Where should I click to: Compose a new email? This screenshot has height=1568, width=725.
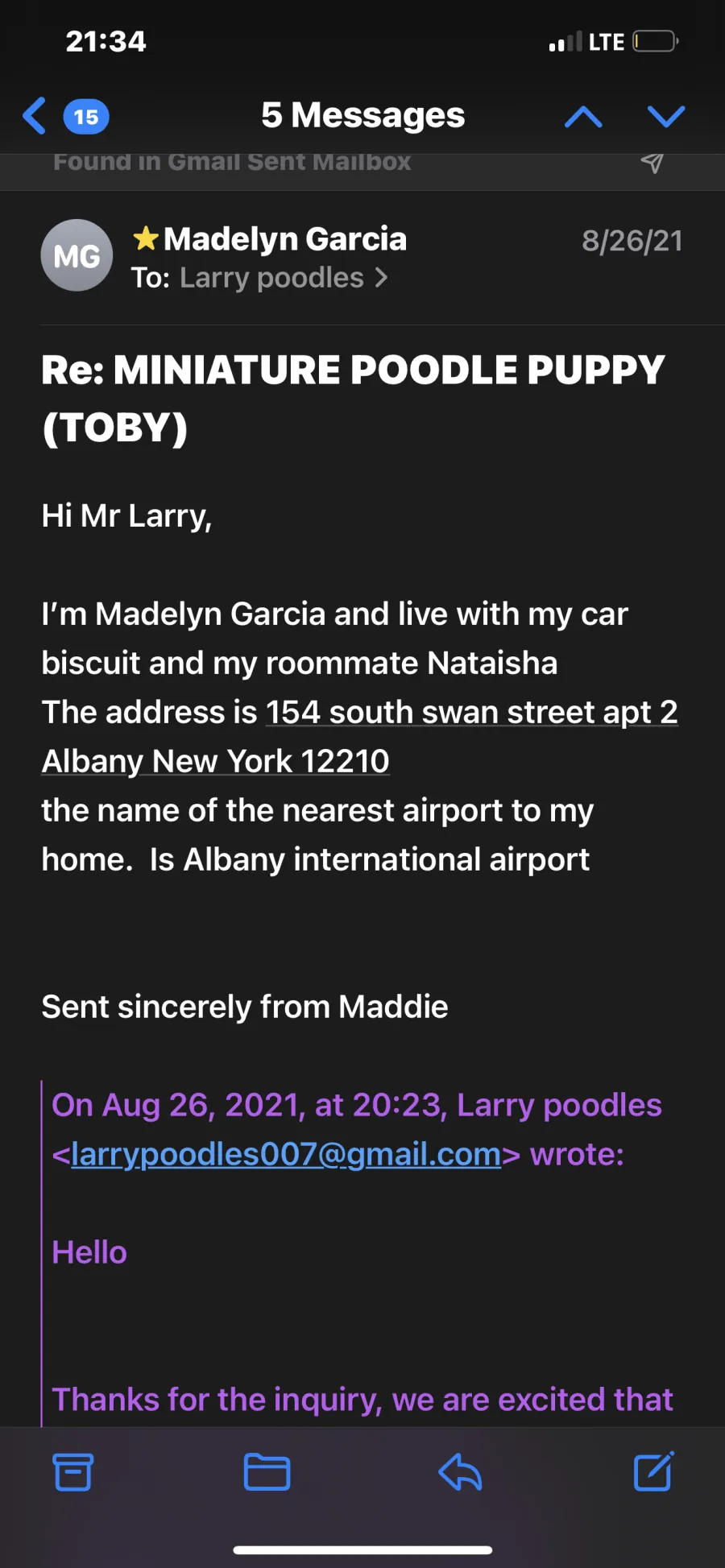[x=653, y=1471]
